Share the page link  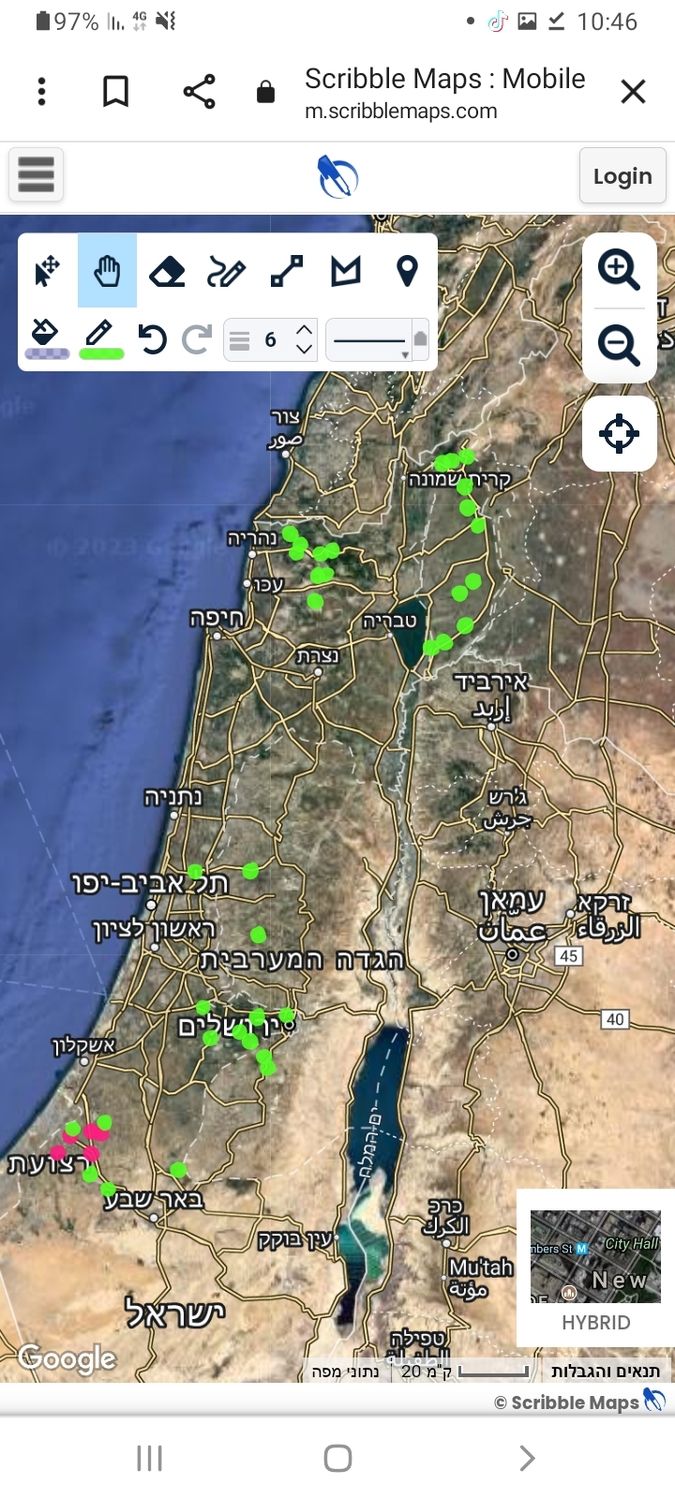[x=199, y=92]
